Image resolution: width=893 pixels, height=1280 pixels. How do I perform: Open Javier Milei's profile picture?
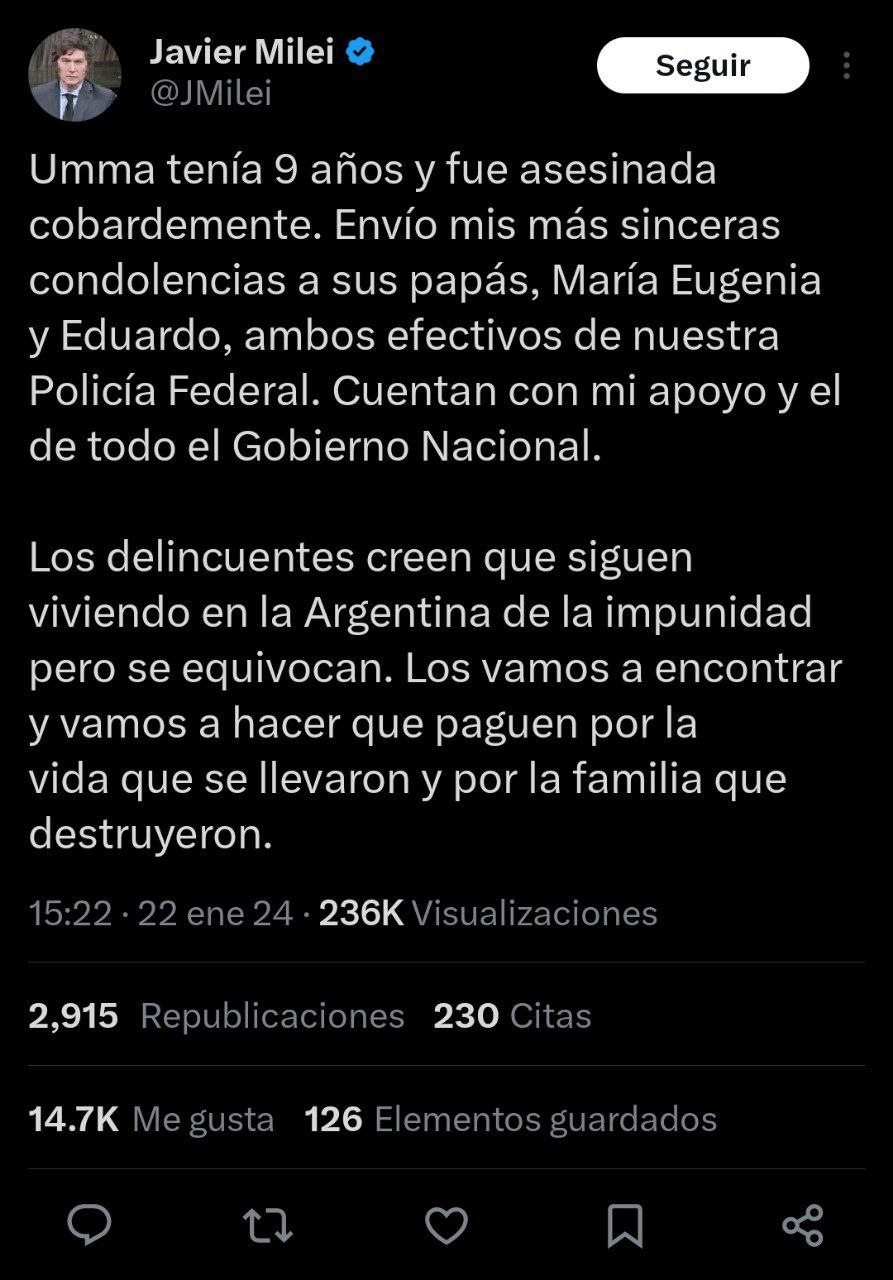click(x=74, y=75)
